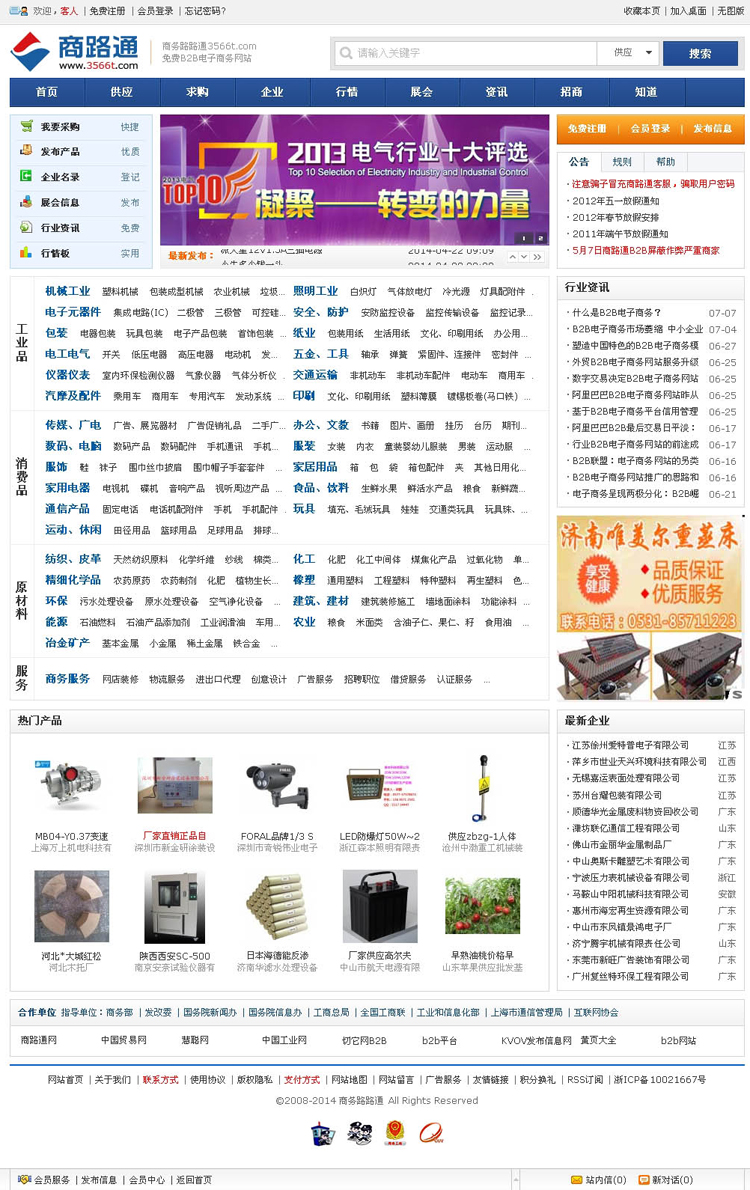Open the 什么是B2B电子商务 news item

pos(617,313)
